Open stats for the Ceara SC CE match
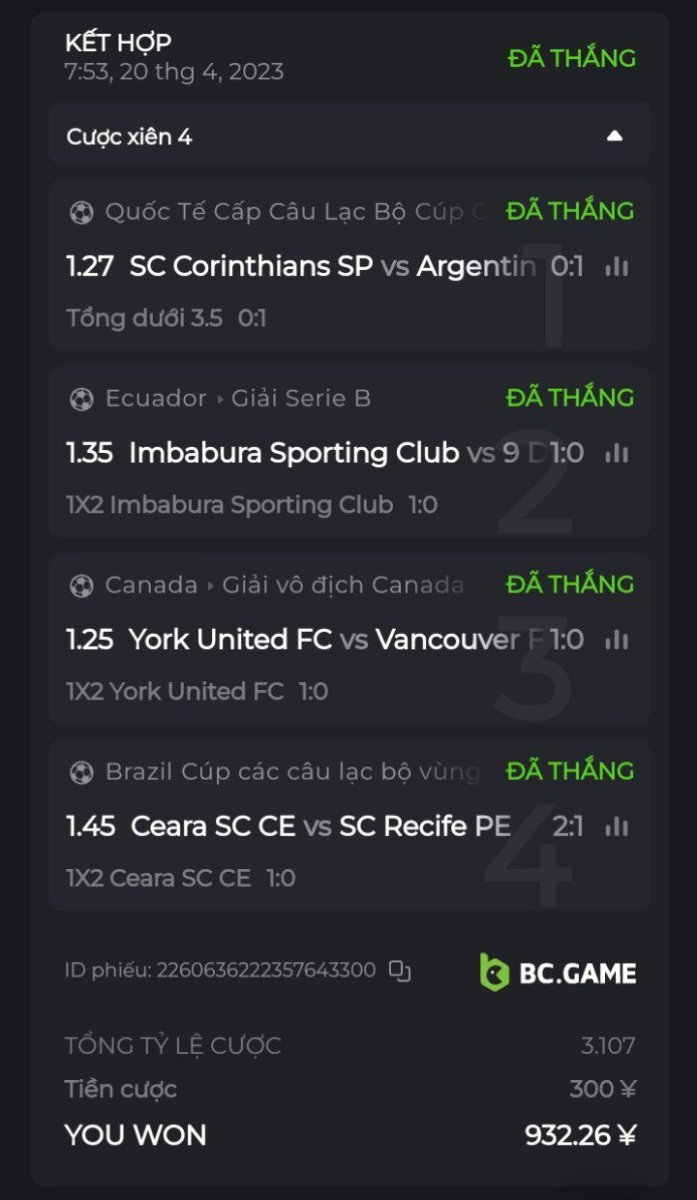This screenshot has height=1200, width=697. pos(618,827)
